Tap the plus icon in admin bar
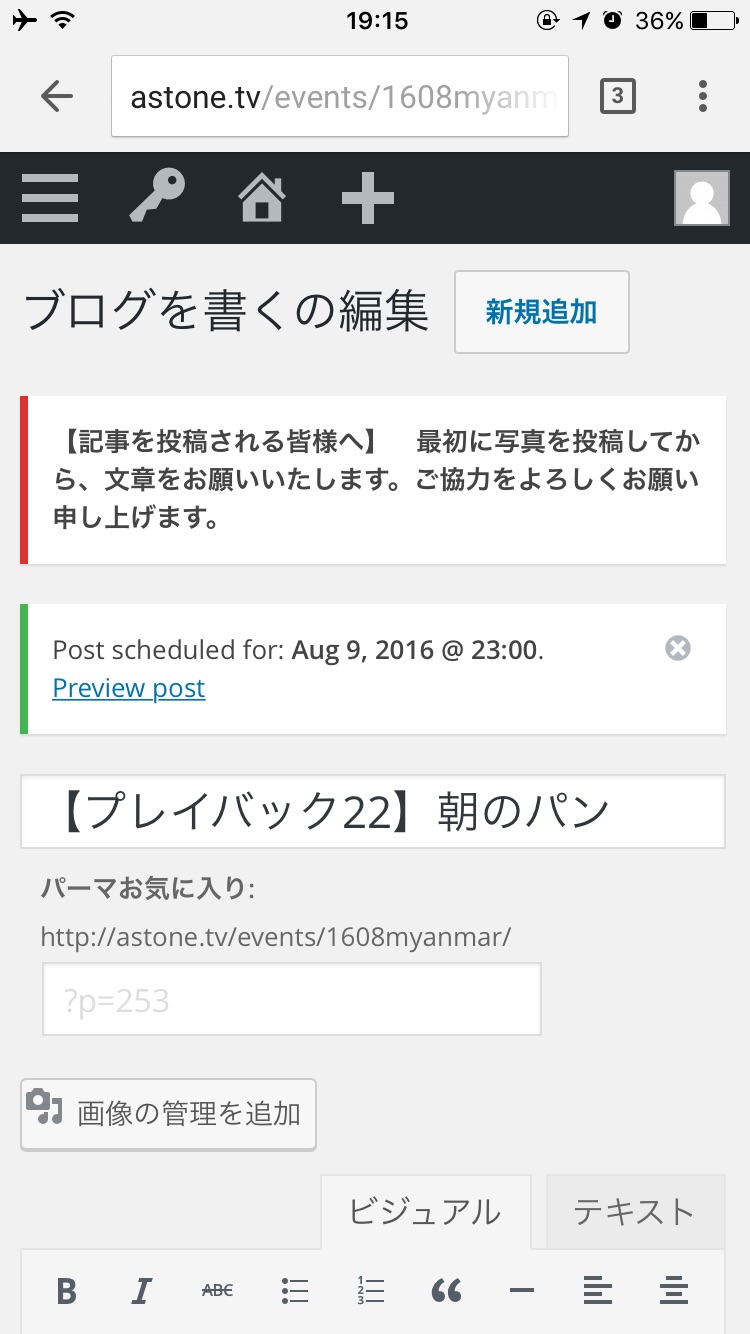The width and height of the screenshot is (750, 1334). coord(367,198)
